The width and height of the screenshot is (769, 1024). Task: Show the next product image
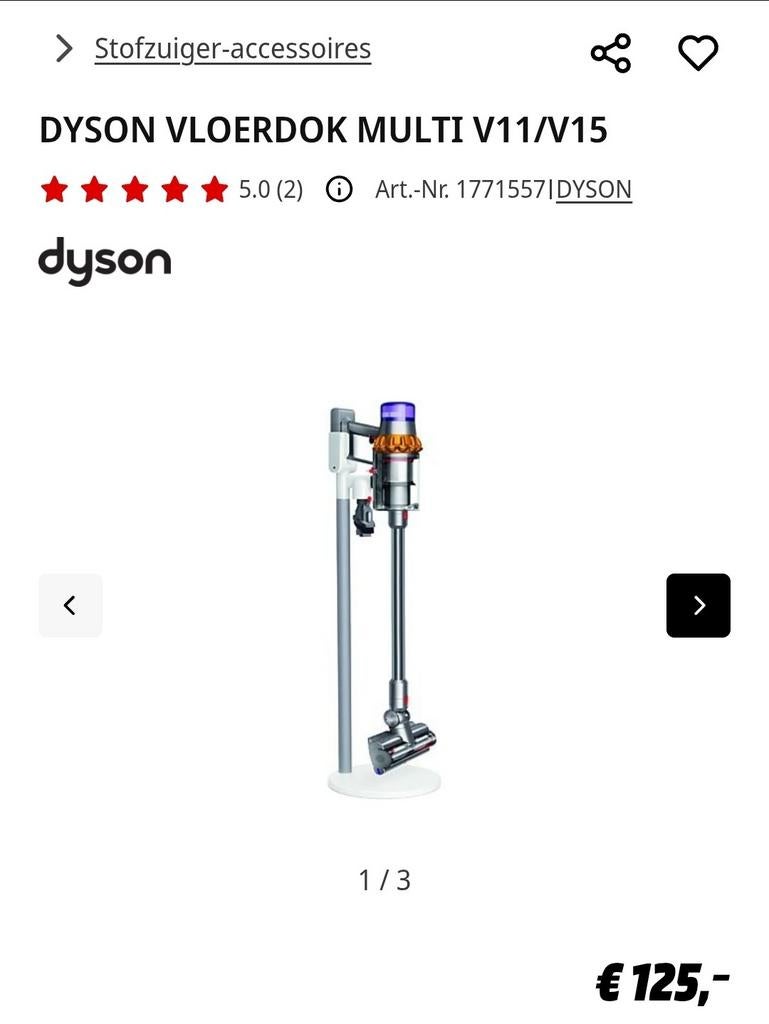[x=698, y=604]
